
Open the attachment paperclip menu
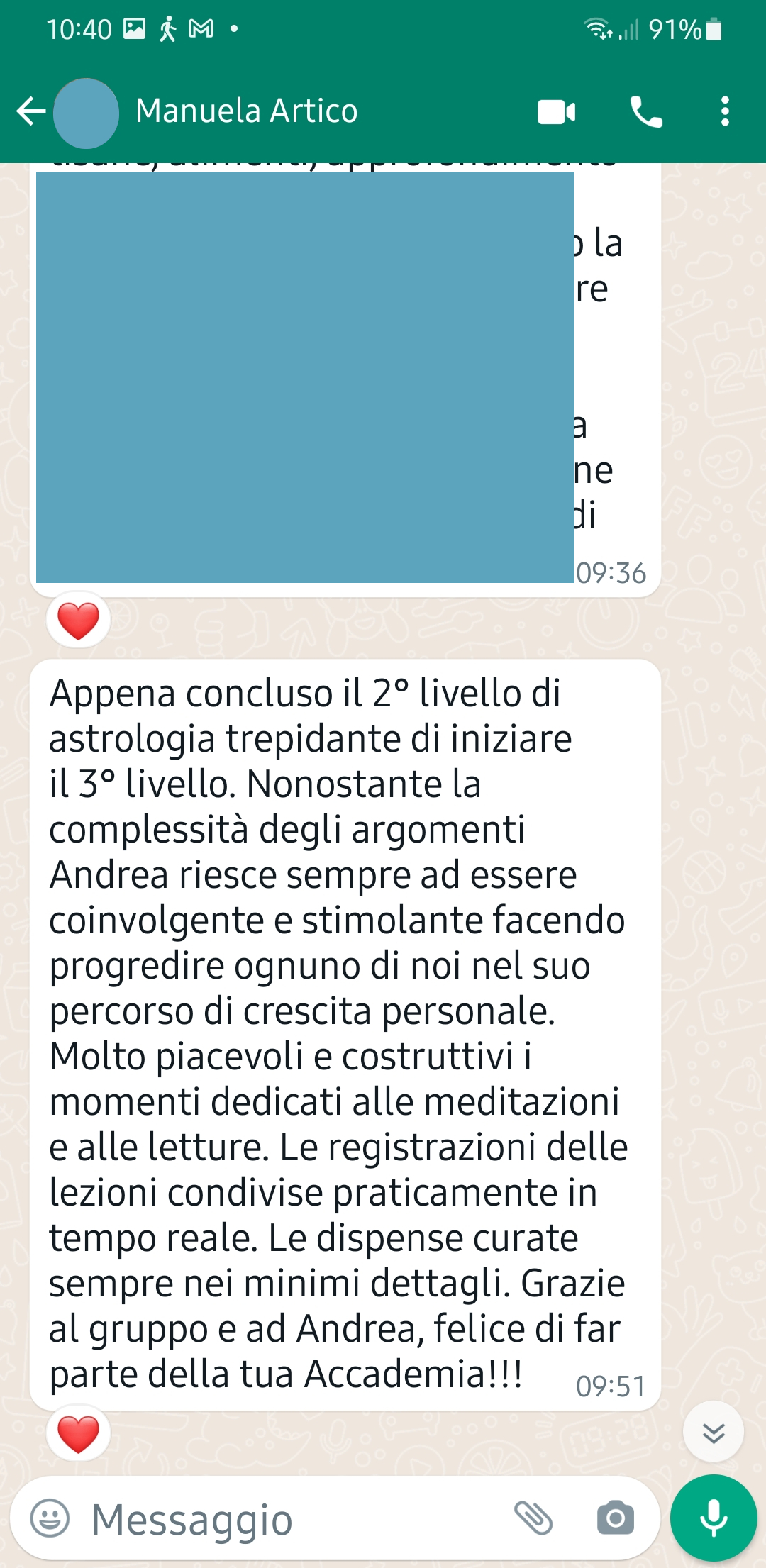533,1518
